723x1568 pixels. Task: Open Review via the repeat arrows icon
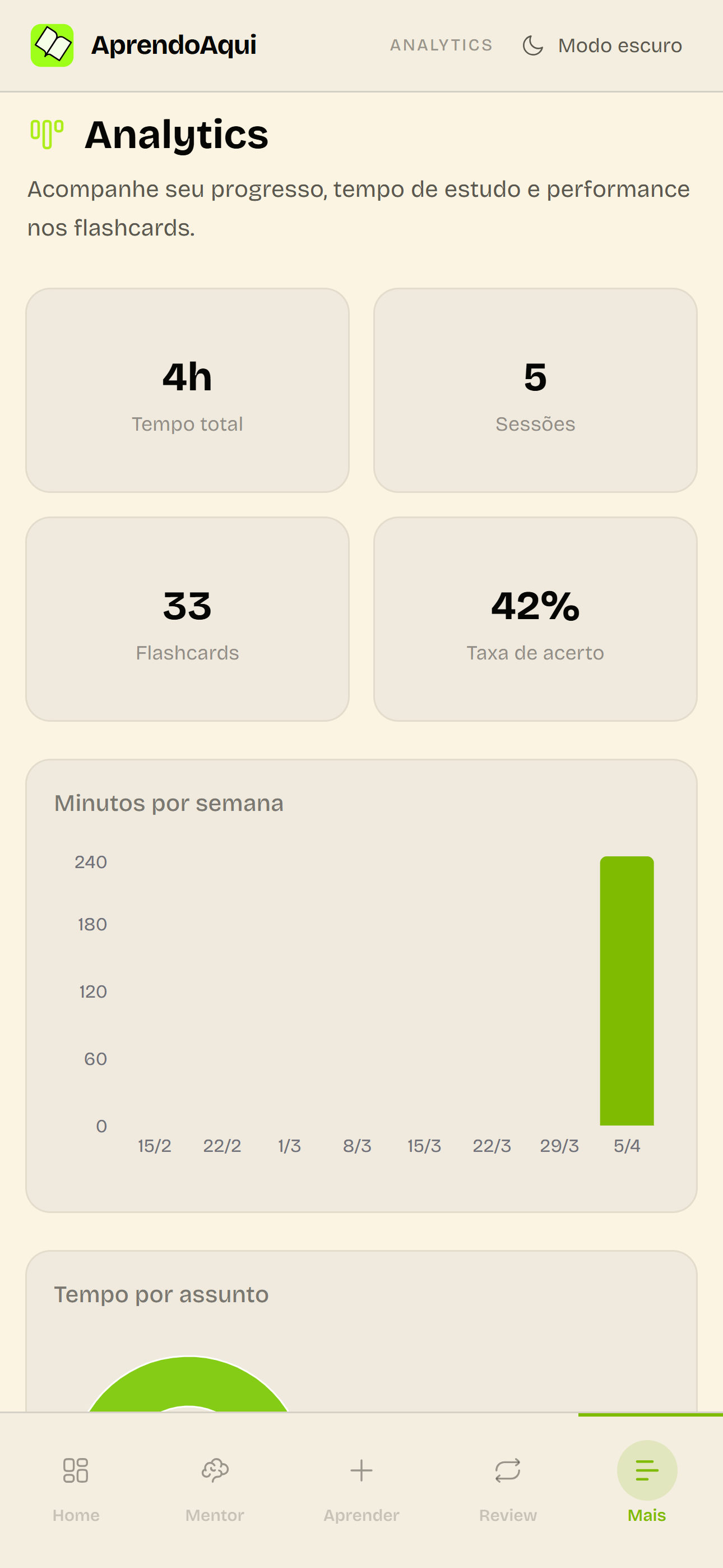click(508, 1469)
